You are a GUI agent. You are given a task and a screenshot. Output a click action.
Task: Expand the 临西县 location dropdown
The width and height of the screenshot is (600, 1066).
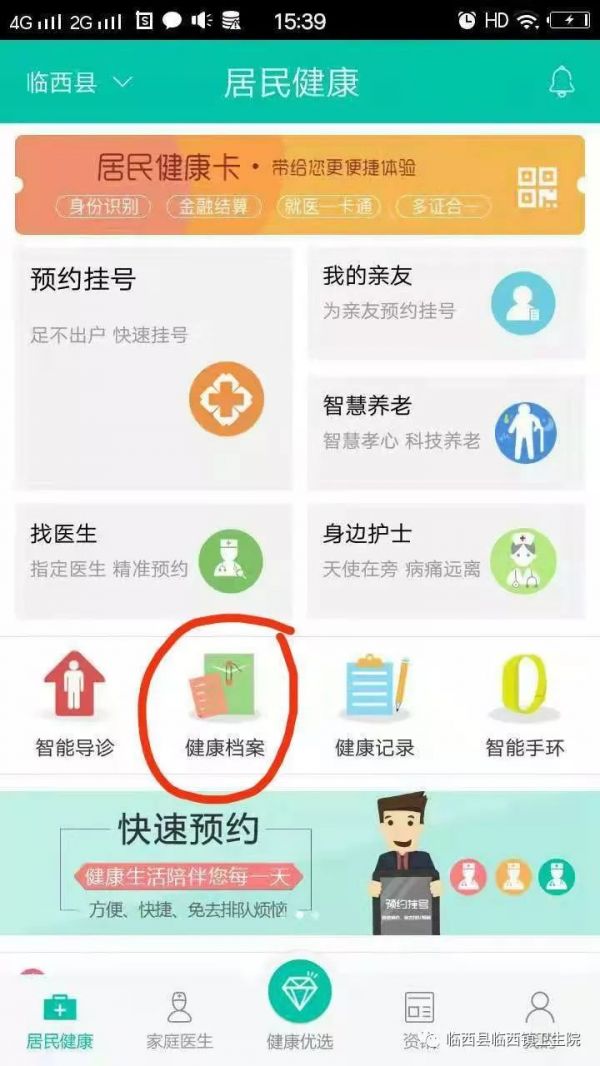pos(79,83)
